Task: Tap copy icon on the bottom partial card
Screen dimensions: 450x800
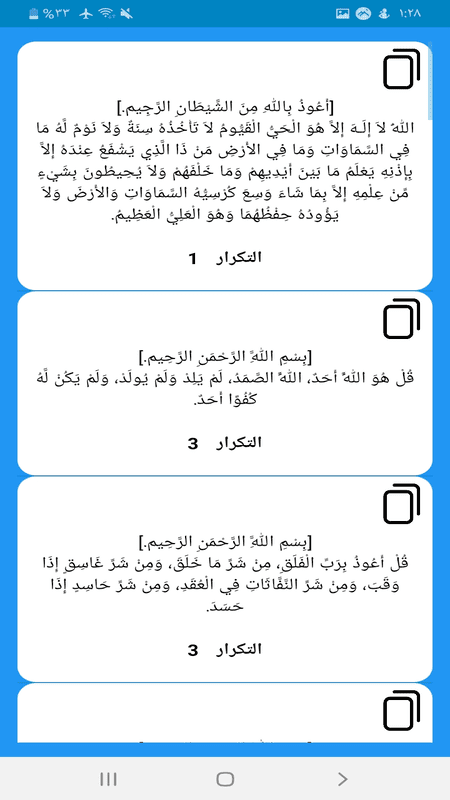Action: (401, 711)
